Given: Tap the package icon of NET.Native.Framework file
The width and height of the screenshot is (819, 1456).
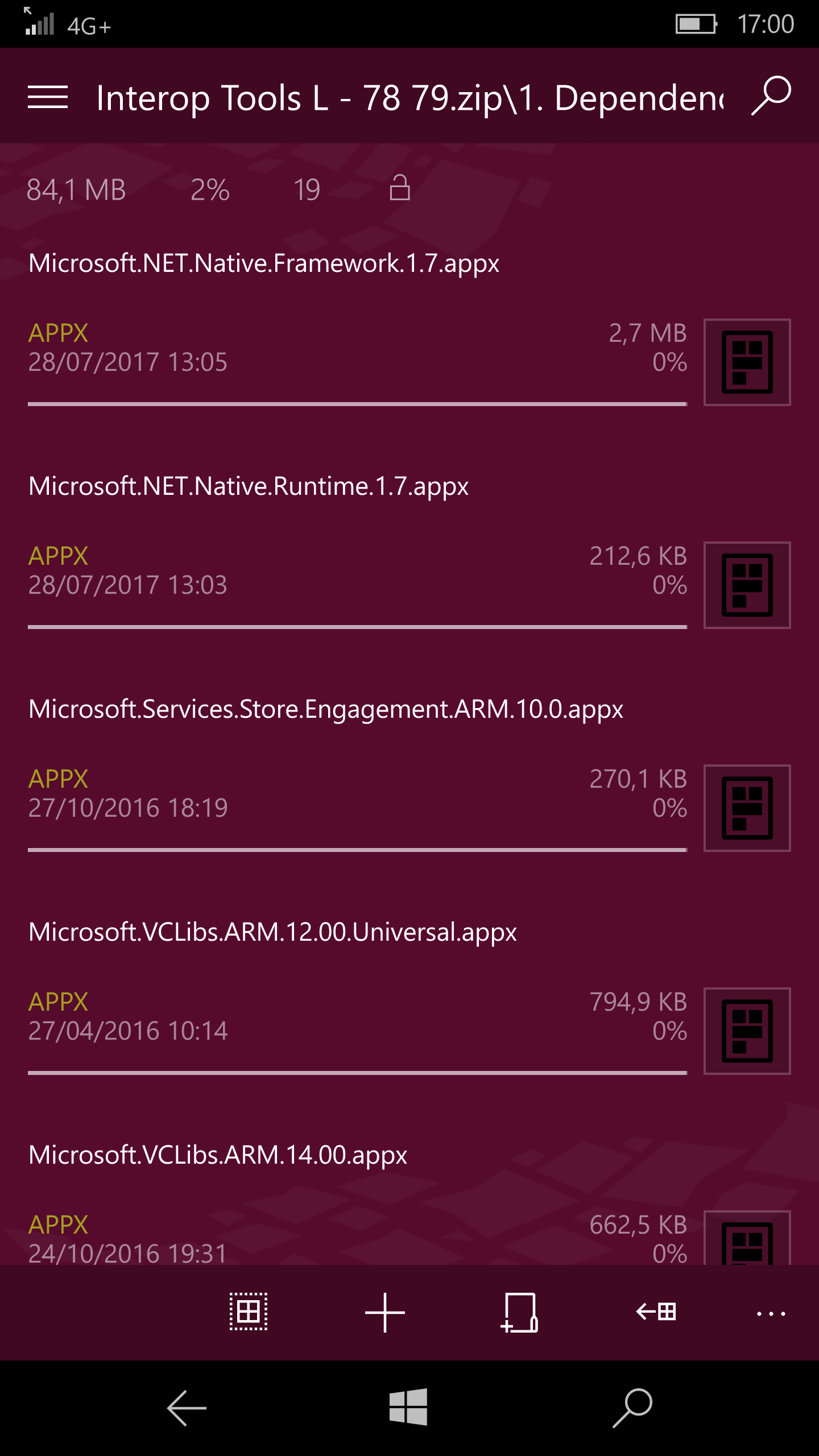Looking at the screenshot, I should point(747,362).
